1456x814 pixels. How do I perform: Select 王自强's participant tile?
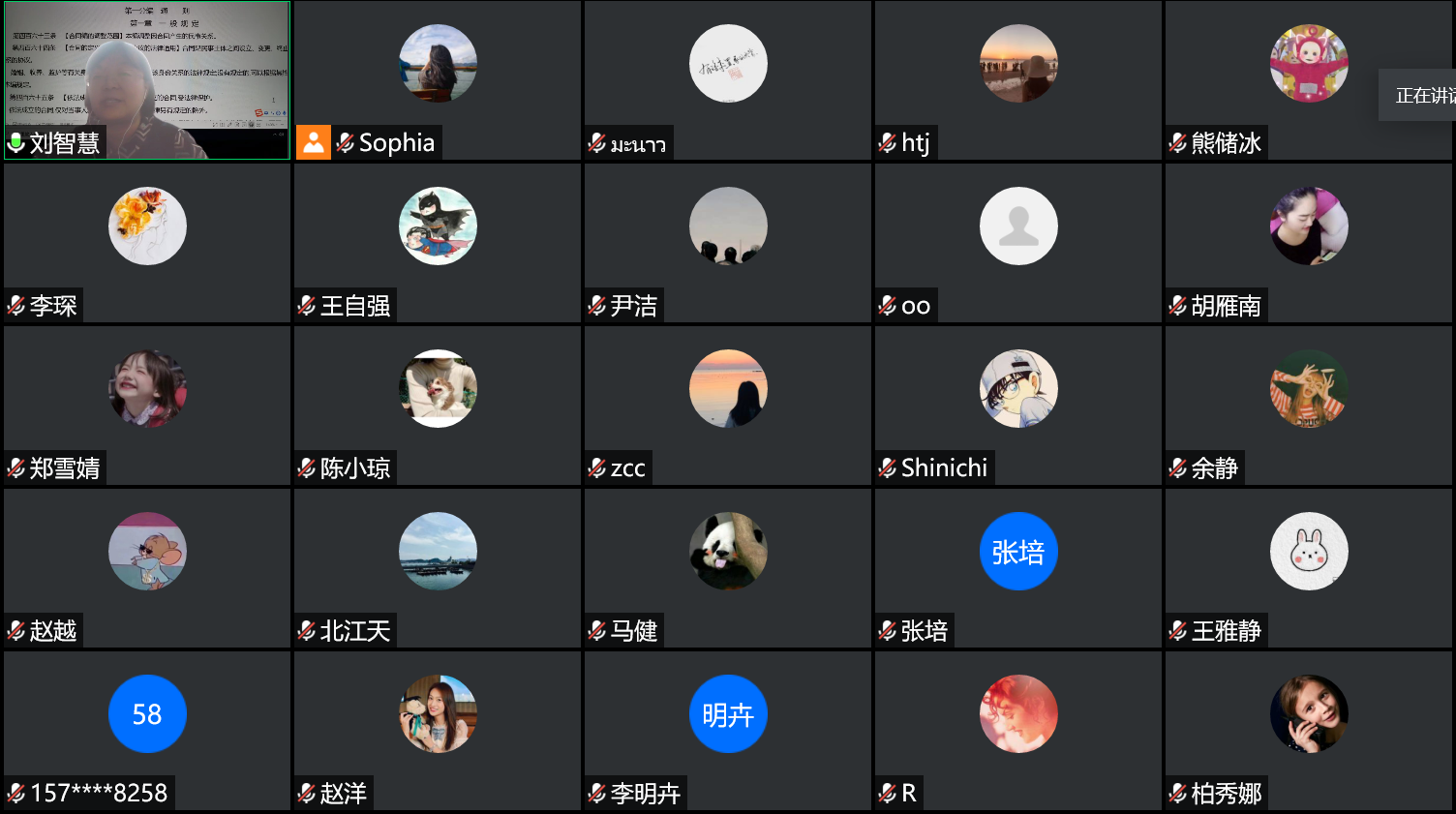coord(438,242)
